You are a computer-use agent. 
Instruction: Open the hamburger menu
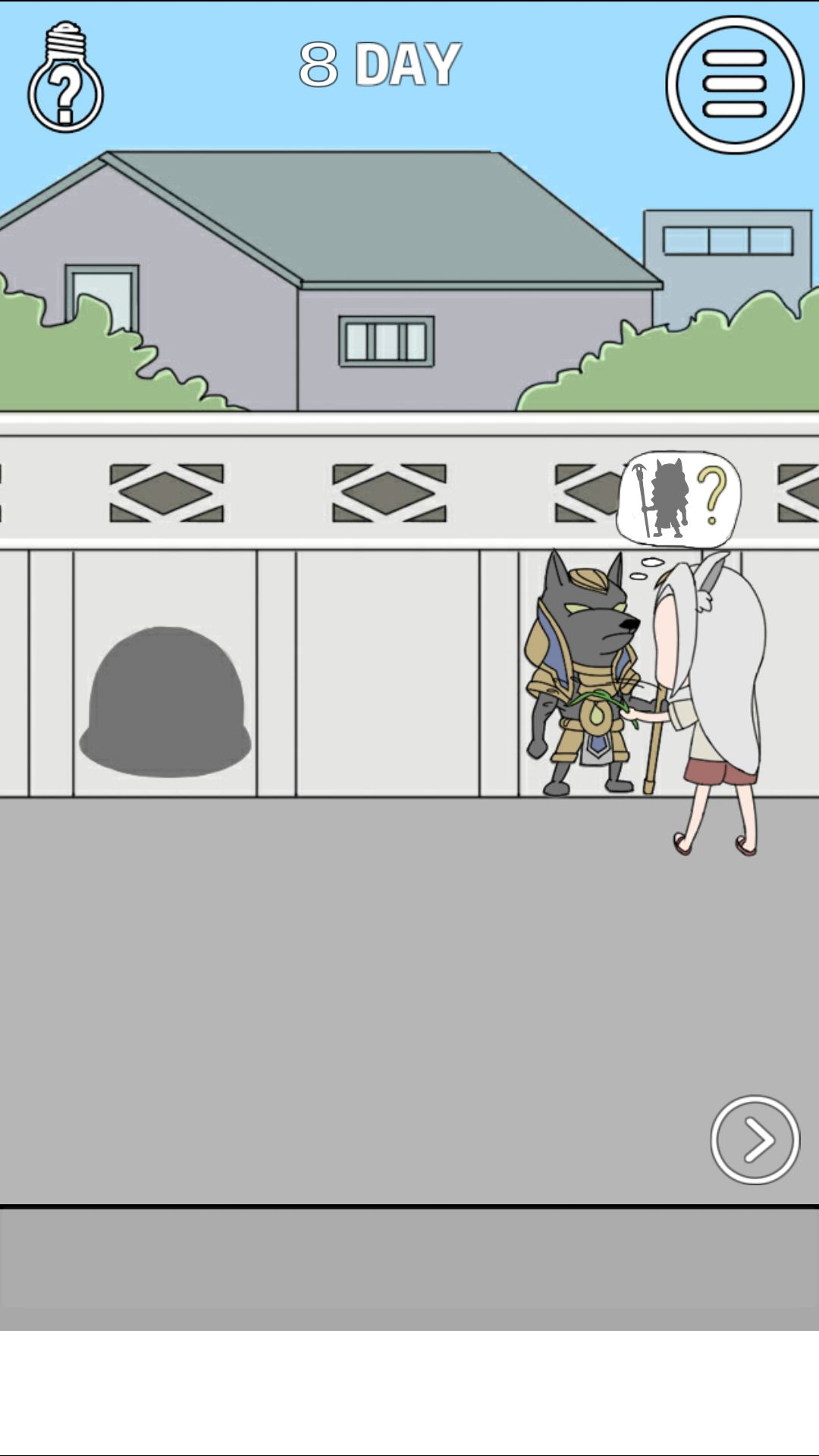pos(734,84)
